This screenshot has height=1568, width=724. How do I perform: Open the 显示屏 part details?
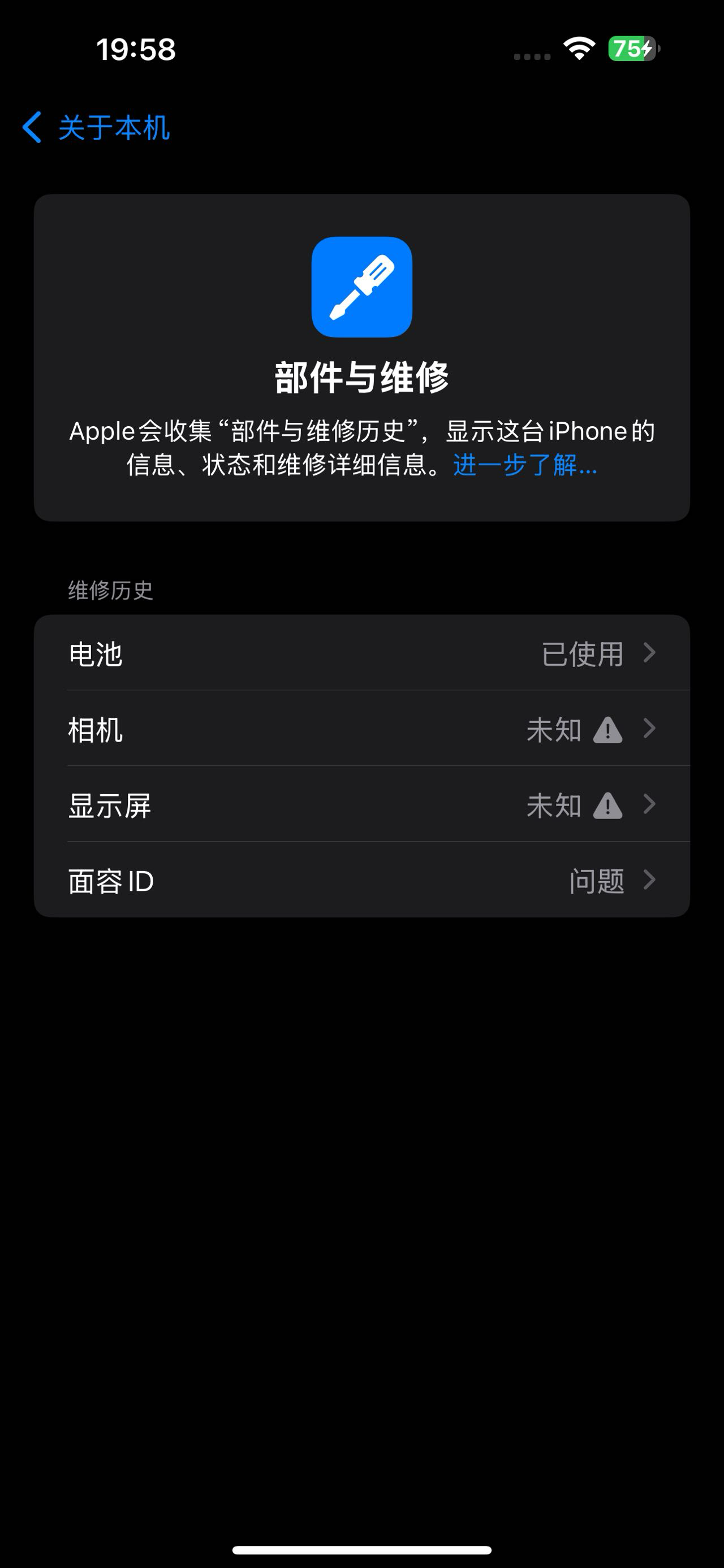pyautogui.click(x=361, y=805)
